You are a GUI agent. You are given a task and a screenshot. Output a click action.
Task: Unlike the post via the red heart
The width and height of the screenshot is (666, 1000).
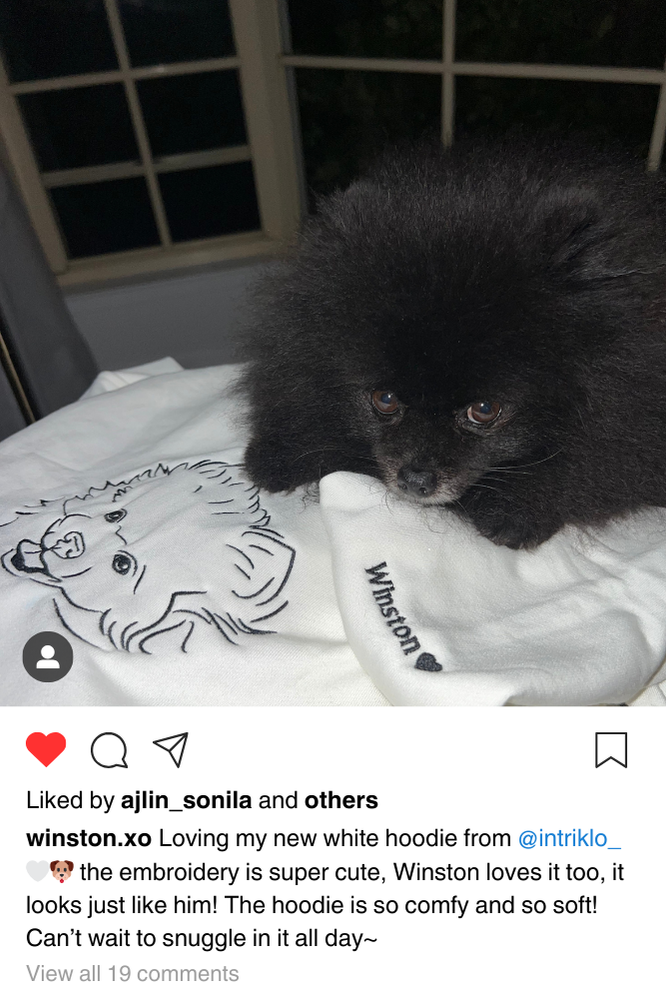point(46,749)
